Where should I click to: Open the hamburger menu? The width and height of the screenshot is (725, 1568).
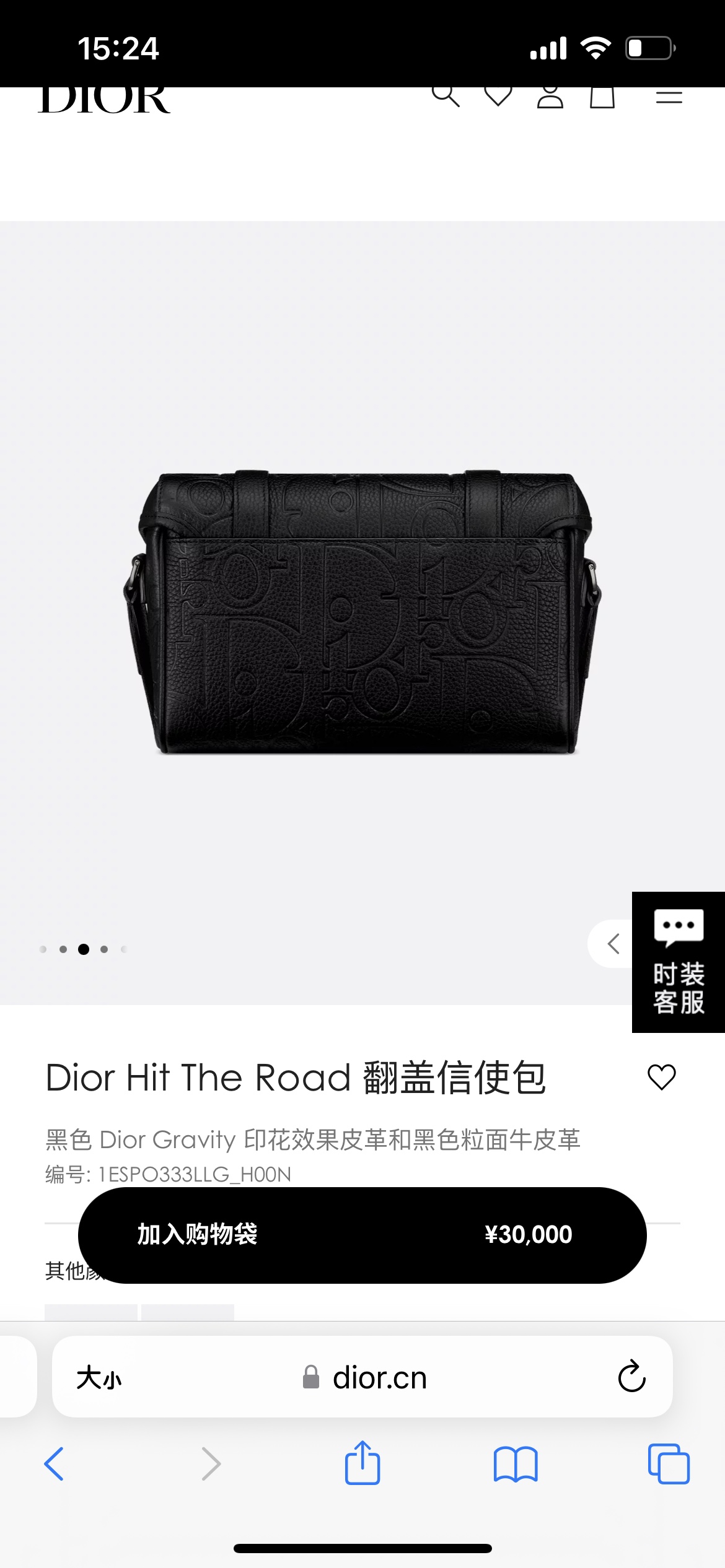click(669, 97)
